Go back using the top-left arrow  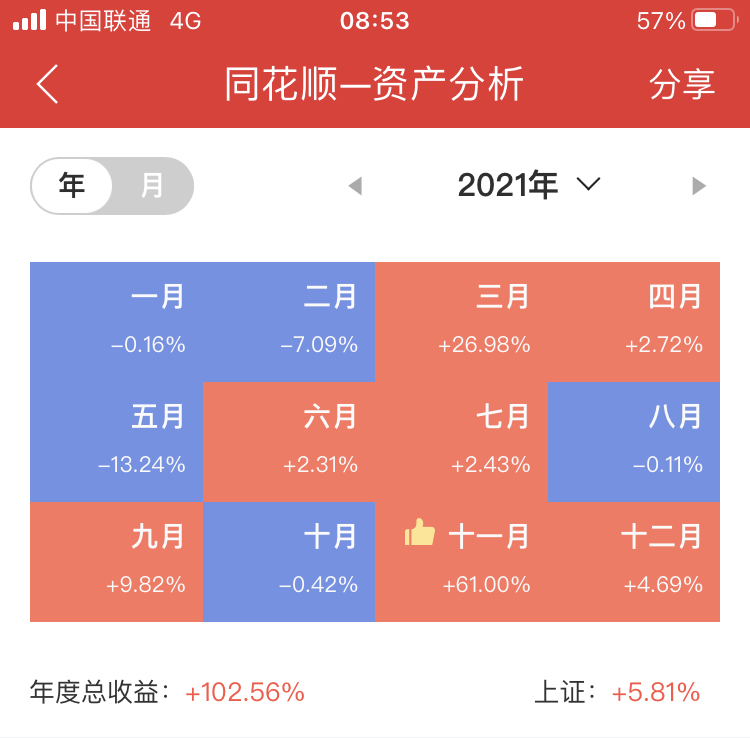pyautogui.click(x=48, y=85)
